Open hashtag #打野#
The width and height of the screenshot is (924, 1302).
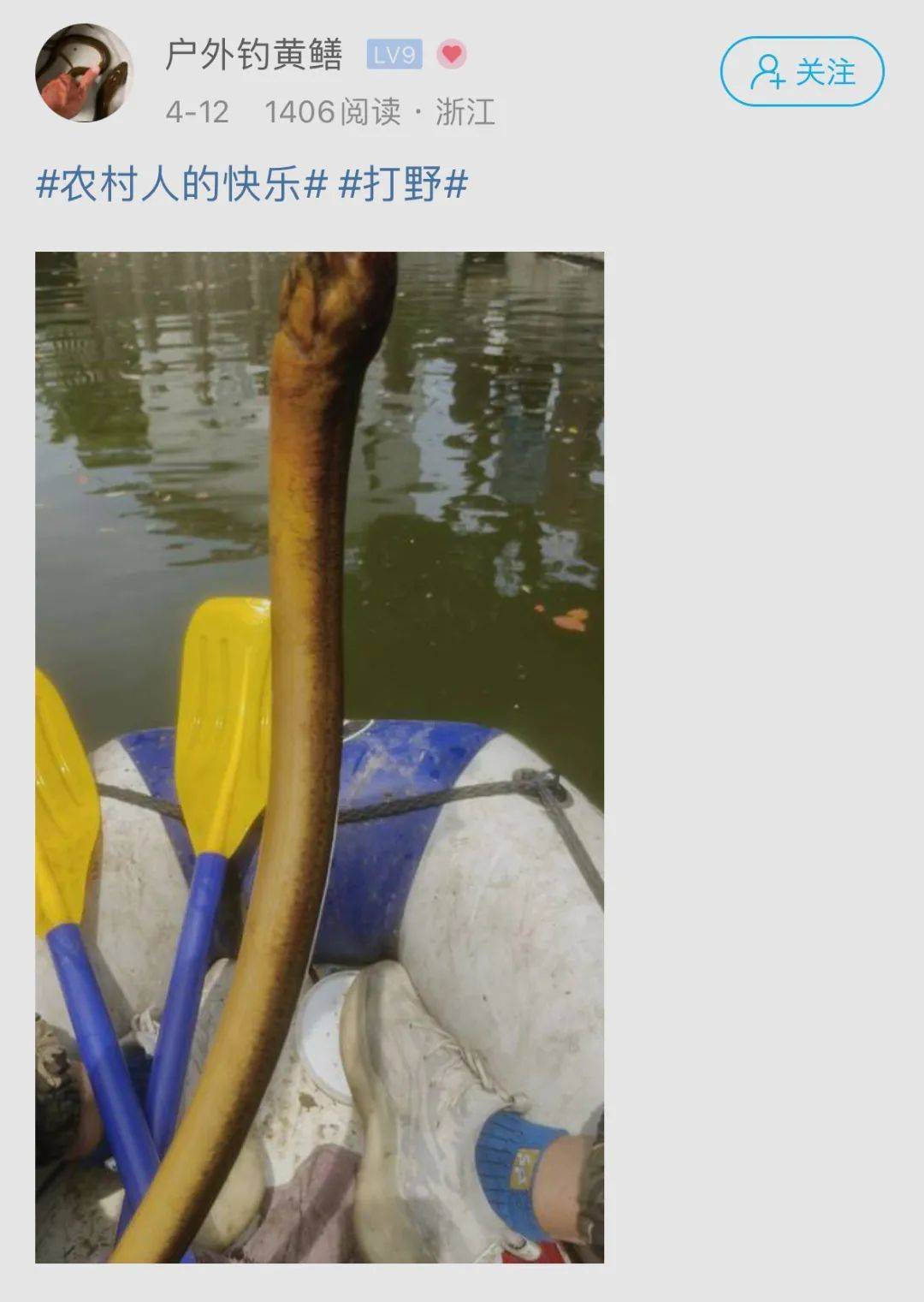tap(404, 184)
